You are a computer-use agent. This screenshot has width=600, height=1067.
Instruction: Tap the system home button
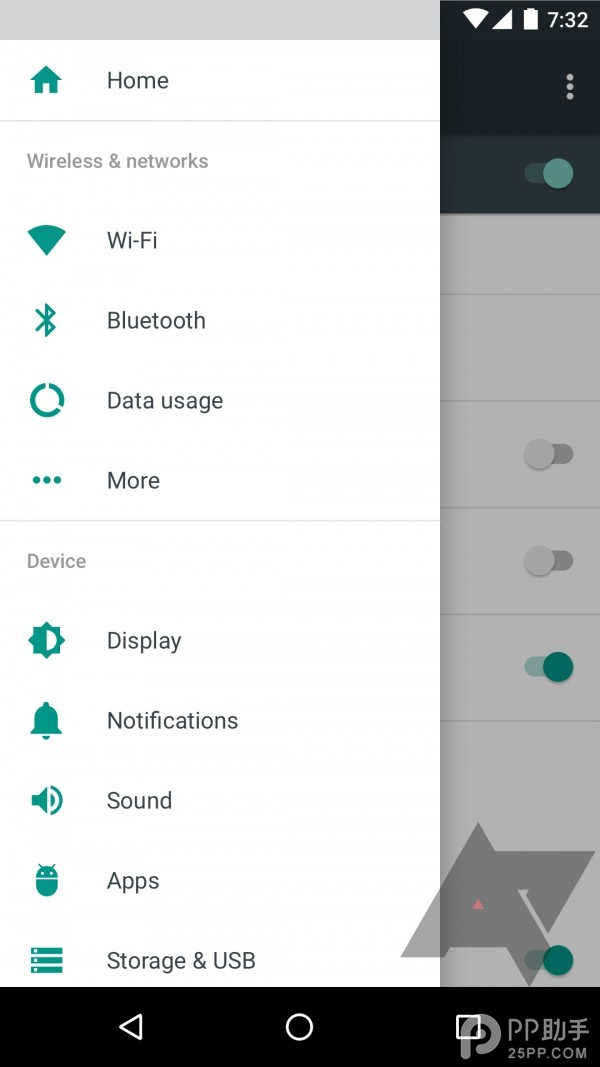click(299, 1027)
